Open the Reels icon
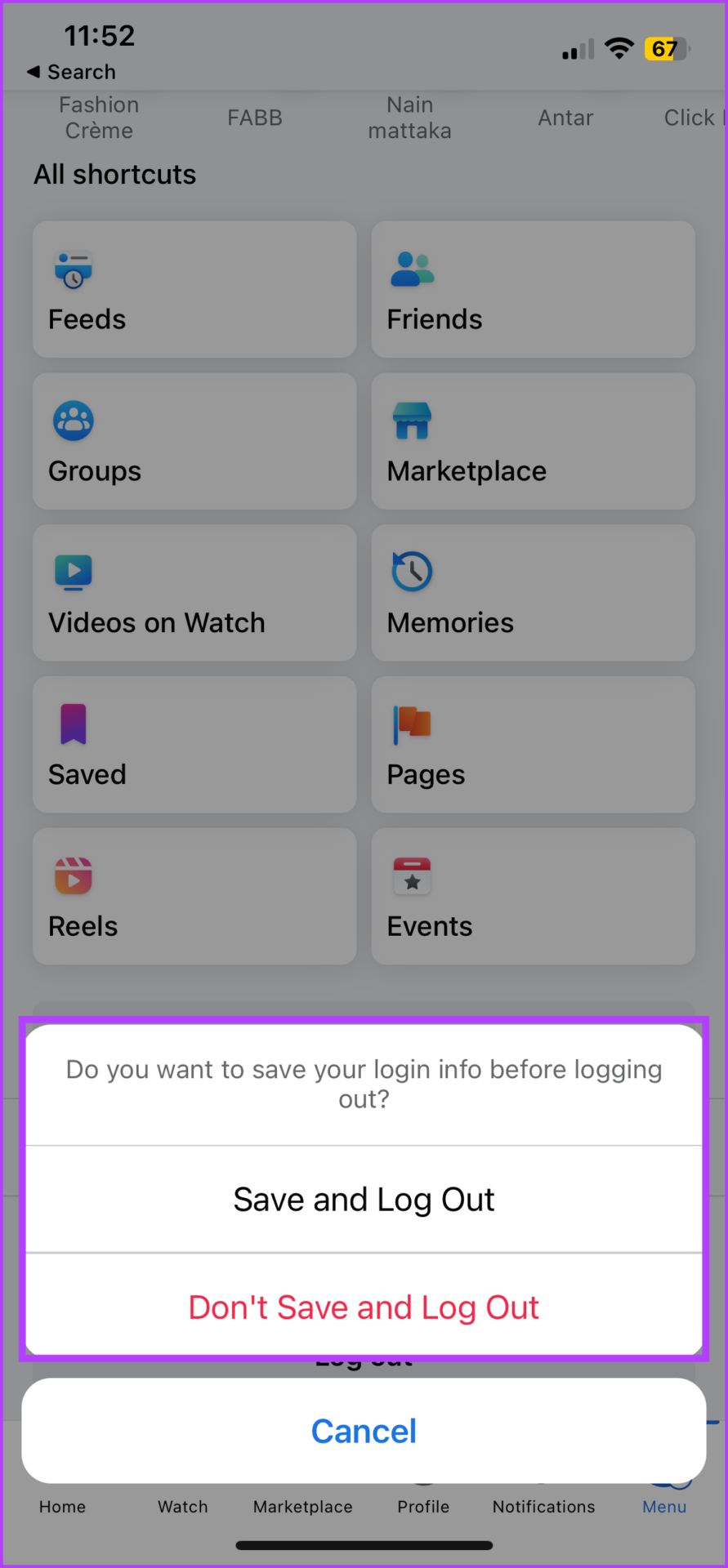Screen dimensions: 728x1568 [x=73, y=875]
